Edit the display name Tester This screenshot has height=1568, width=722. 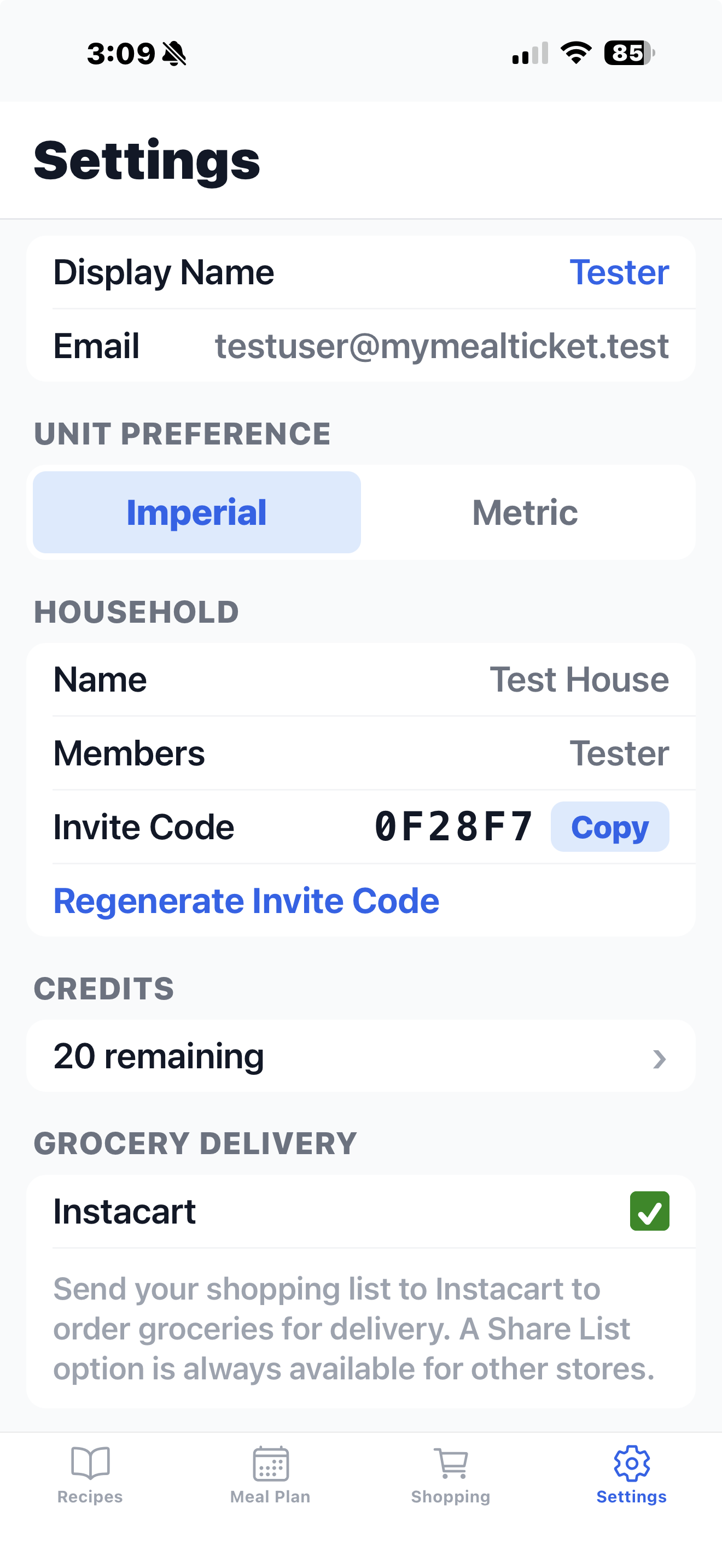[x=620, y=272]
